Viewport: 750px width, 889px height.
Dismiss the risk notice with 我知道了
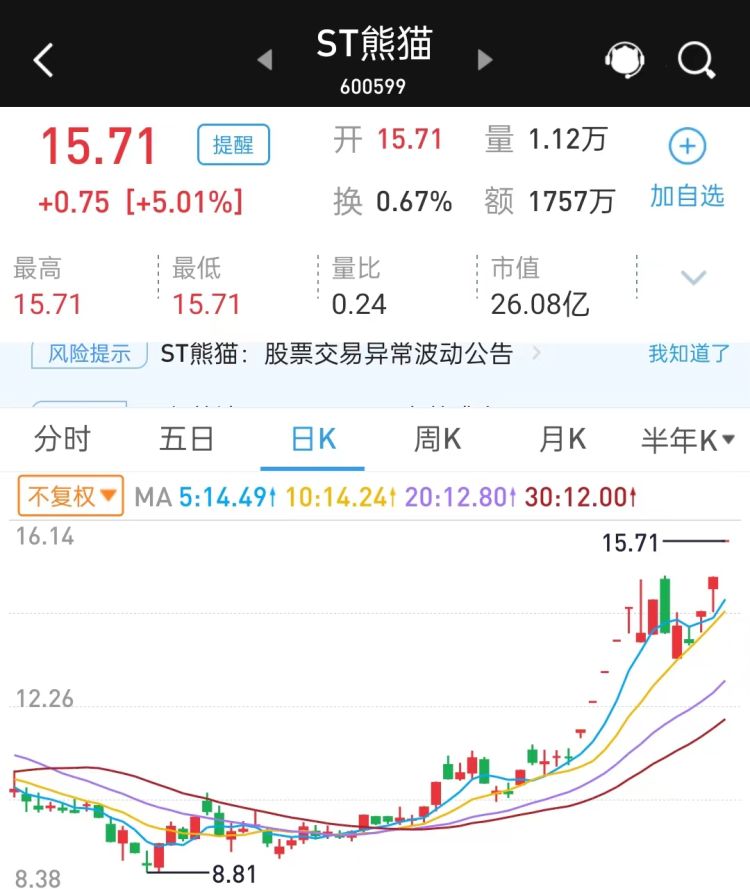pyautogui.click(x=689, y=353)
